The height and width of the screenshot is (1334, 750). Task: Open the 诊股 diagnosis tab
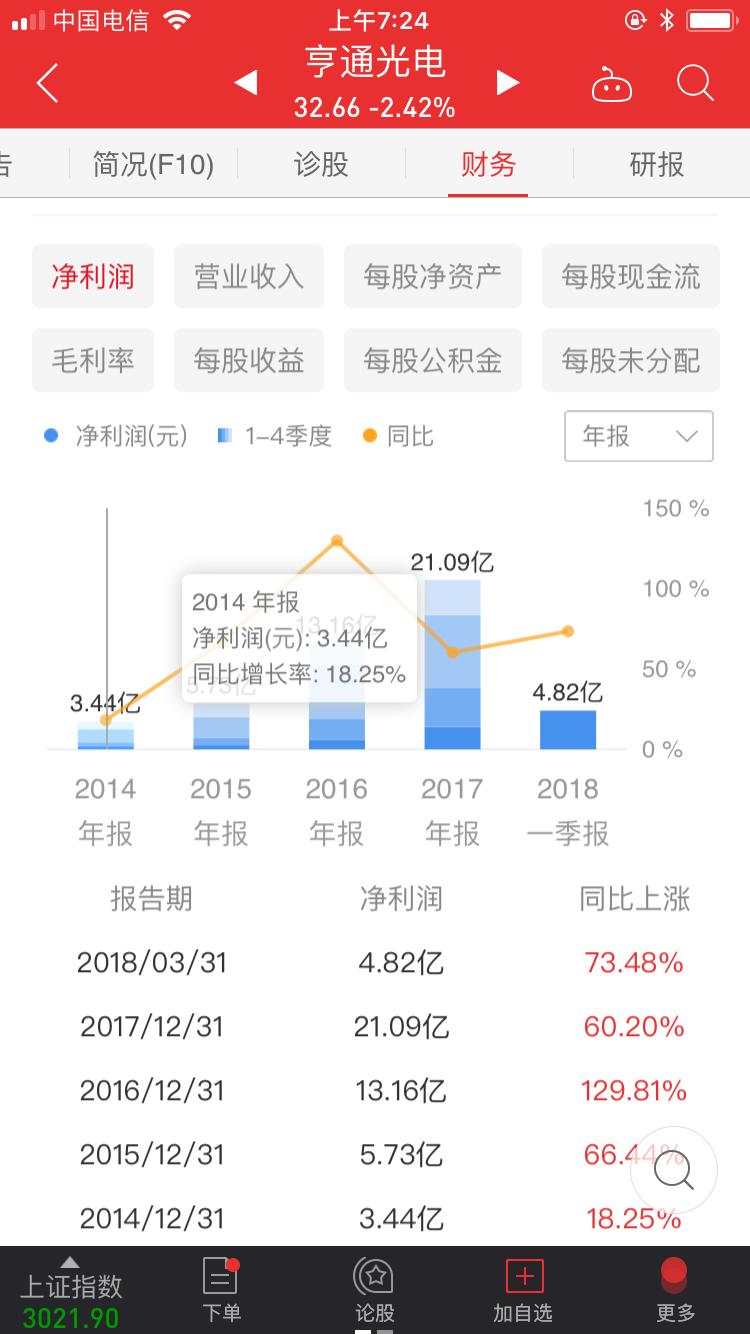(320, 165)
